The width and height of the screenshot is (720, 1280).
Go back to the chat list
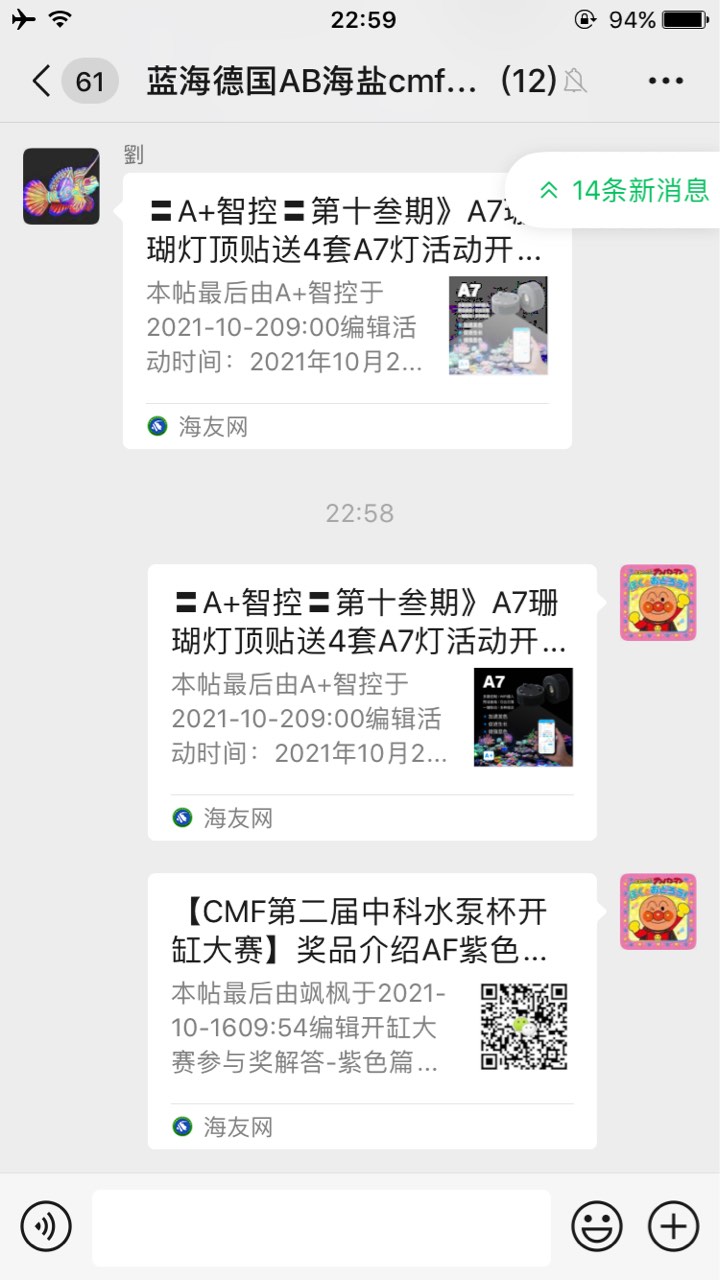[42, 81]
